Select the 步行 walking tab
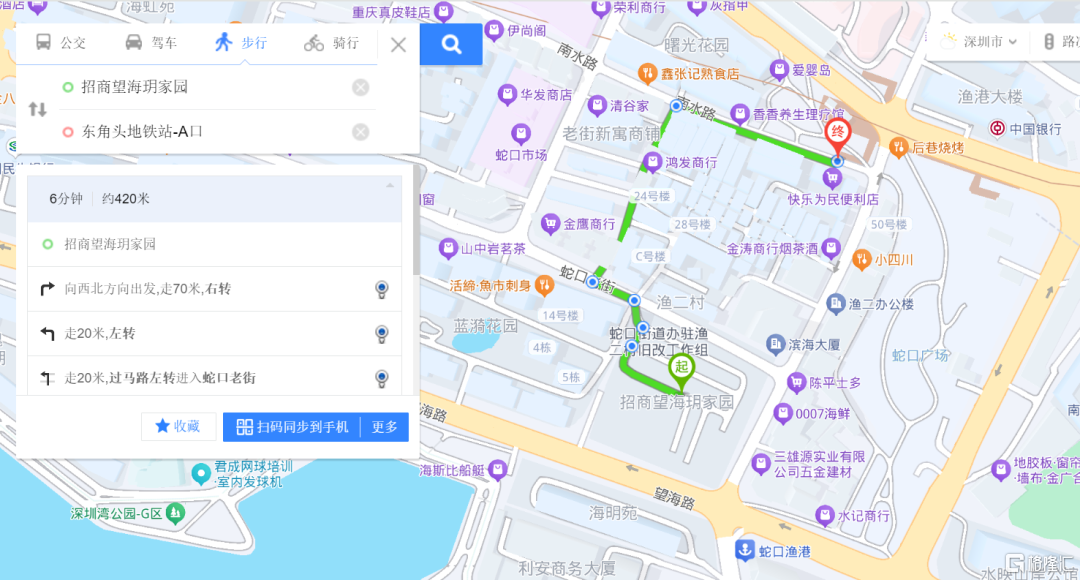 (x=241, y=43)
